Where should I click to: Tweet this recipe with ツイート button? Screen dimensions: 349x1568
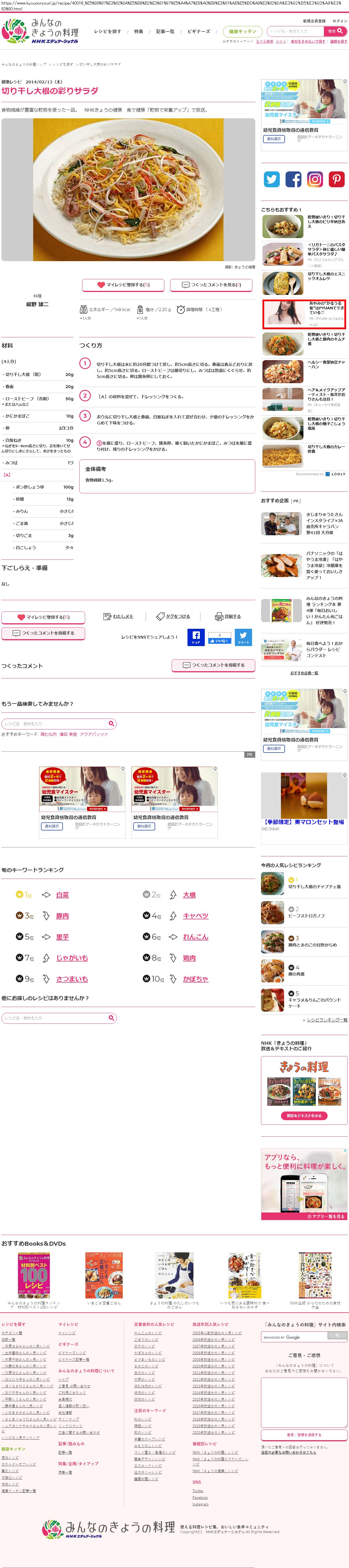[x=243, y=637]
